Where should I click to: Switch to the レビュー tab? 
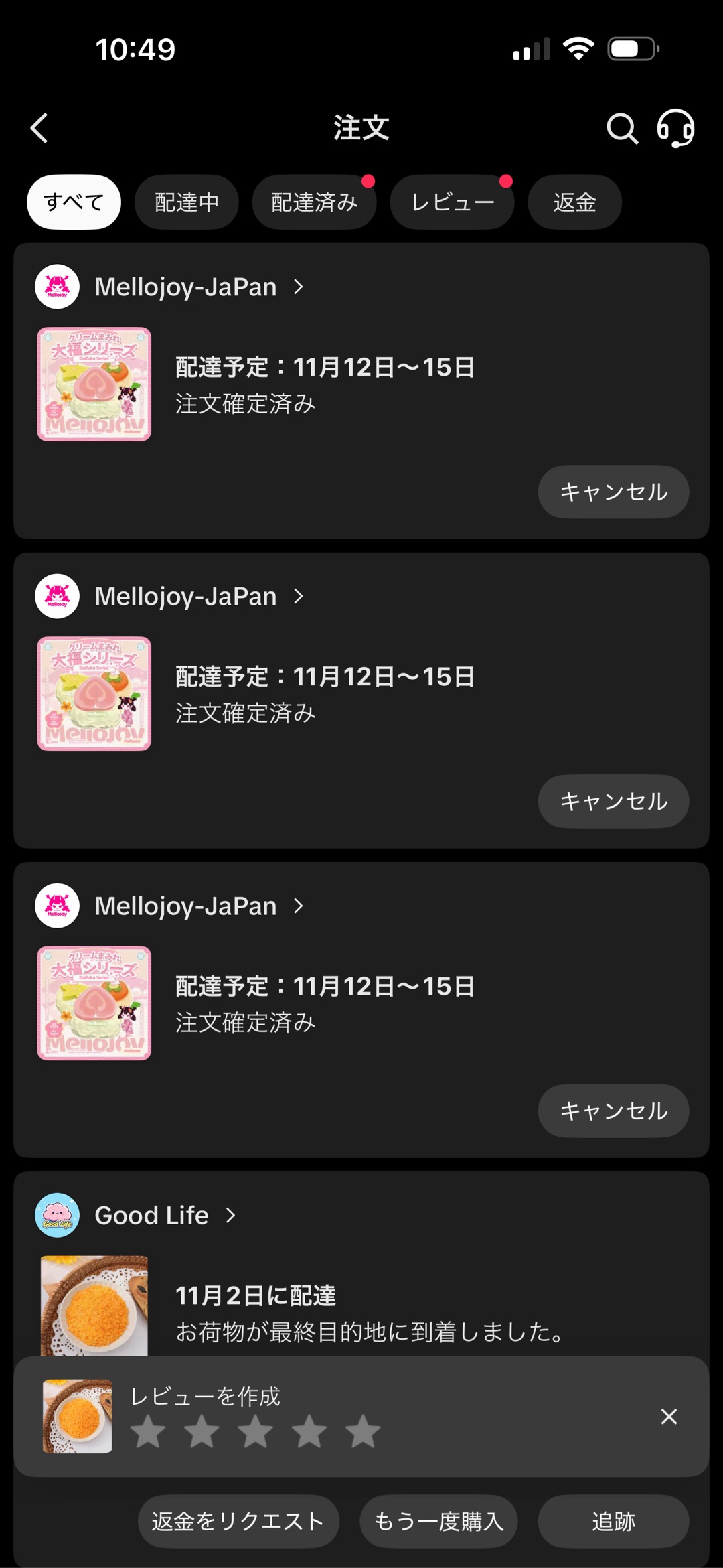[453, 202]
